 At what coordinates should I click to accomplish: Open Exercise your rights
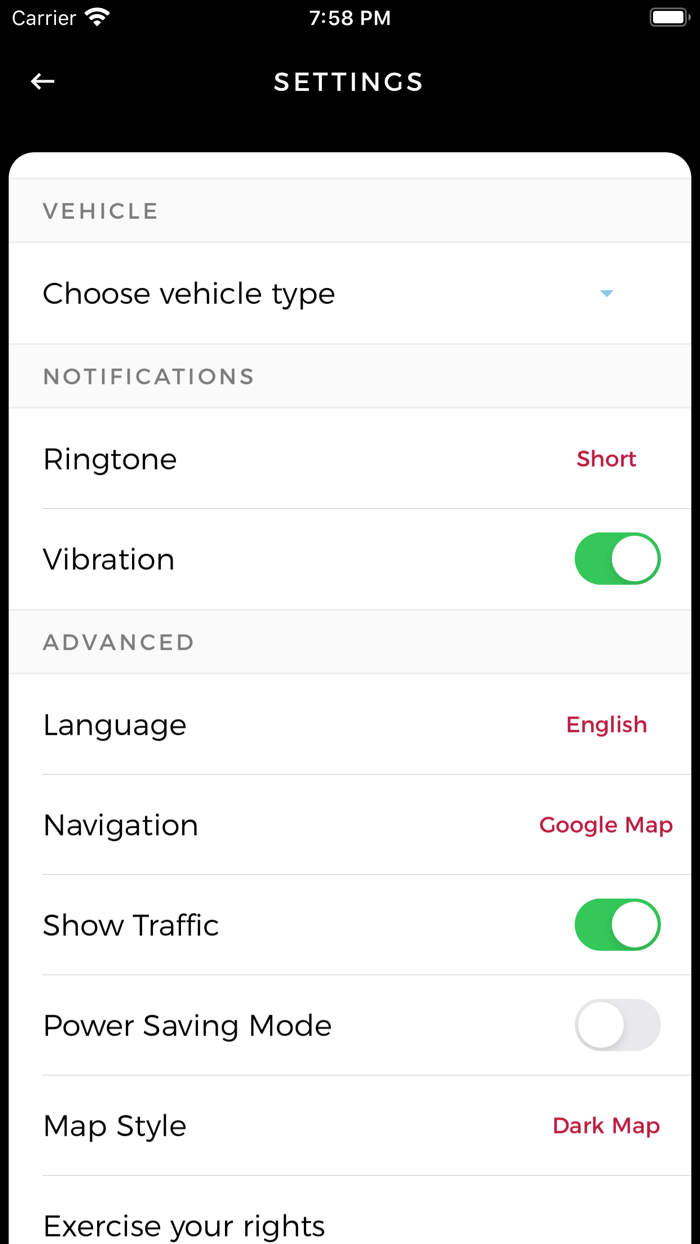pos(184,1225)
